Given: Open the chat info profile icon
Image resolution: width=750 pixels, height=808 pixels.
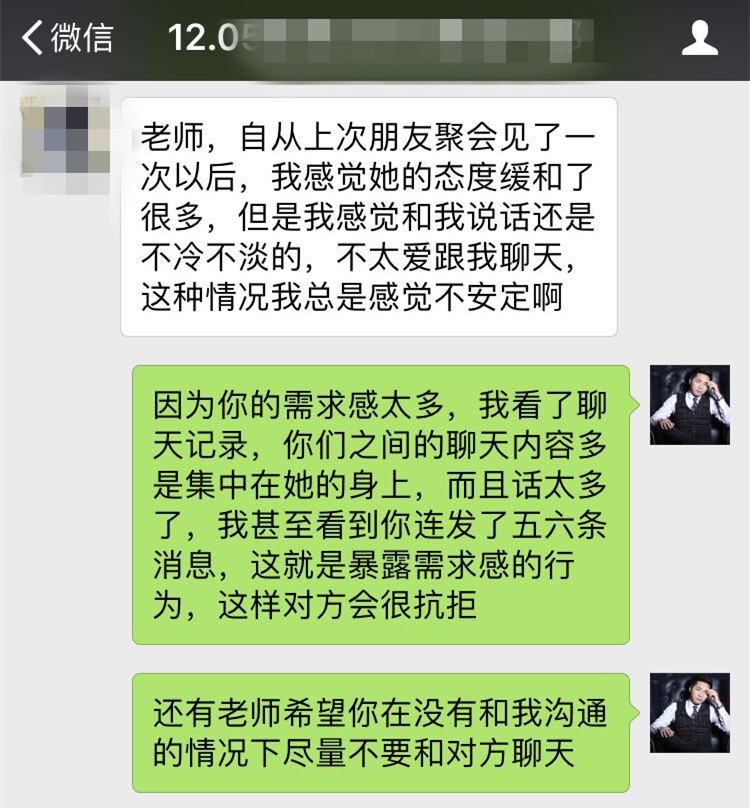Looking at the screenshot, I should coord(700,39).
